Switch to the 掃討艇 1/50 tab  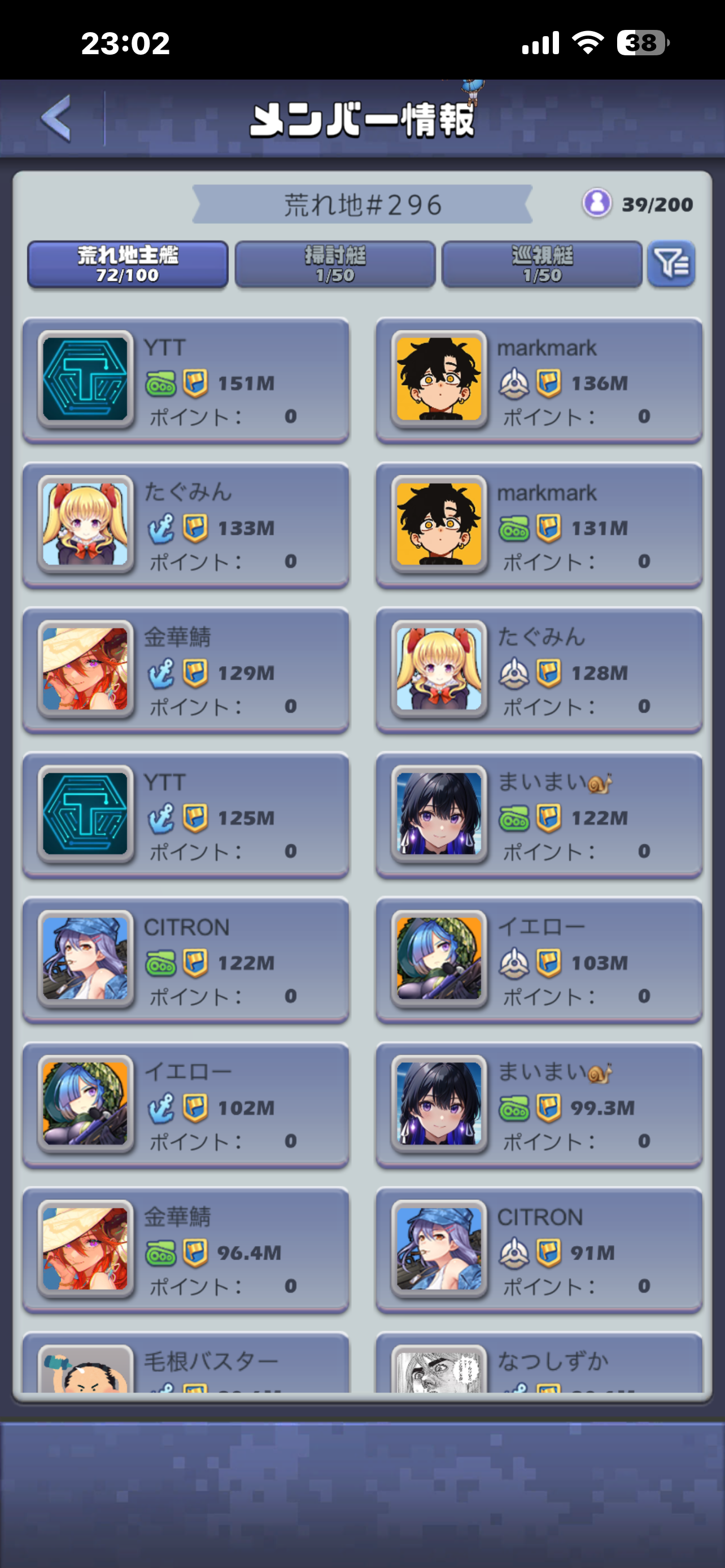pos(335,265)
